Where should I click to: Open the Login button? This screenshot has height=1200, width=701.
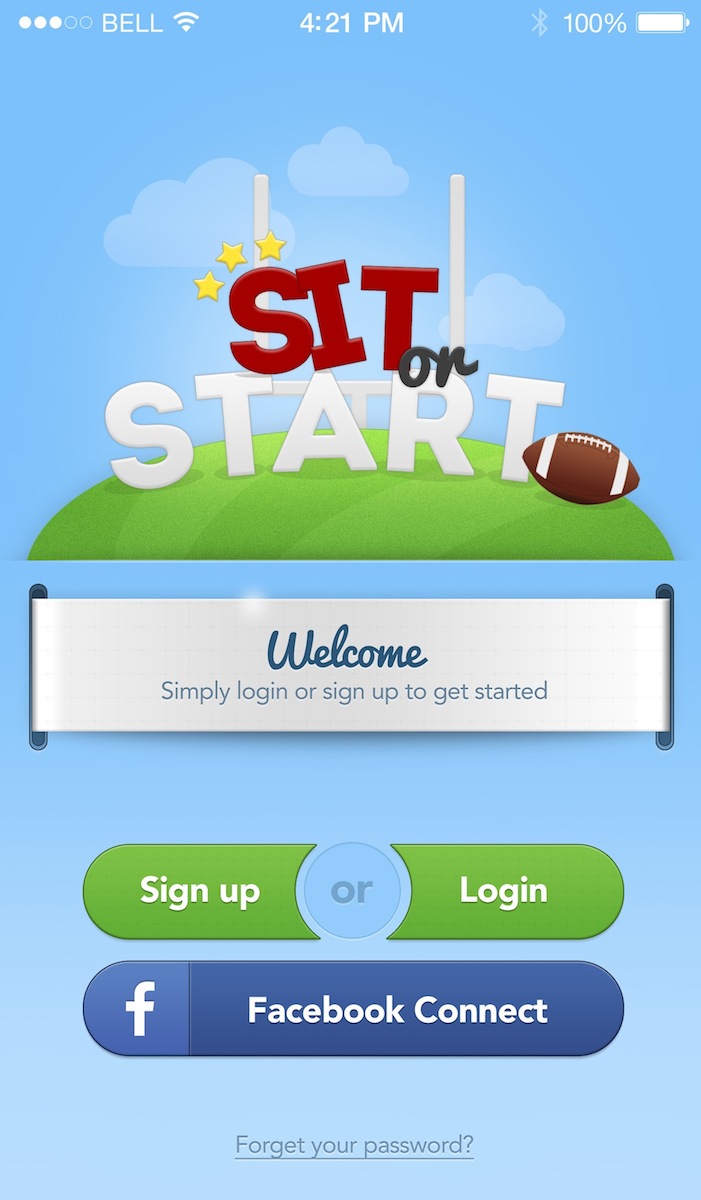point(504,891)
